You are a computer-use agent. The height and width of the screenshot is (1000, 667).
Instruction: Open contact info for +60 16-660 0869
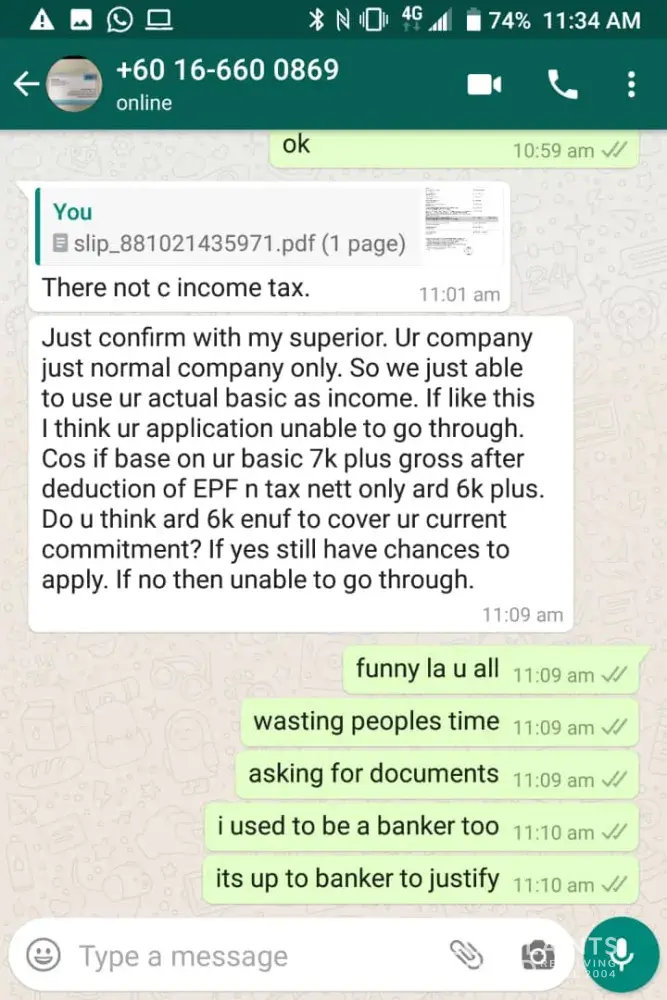227,84
